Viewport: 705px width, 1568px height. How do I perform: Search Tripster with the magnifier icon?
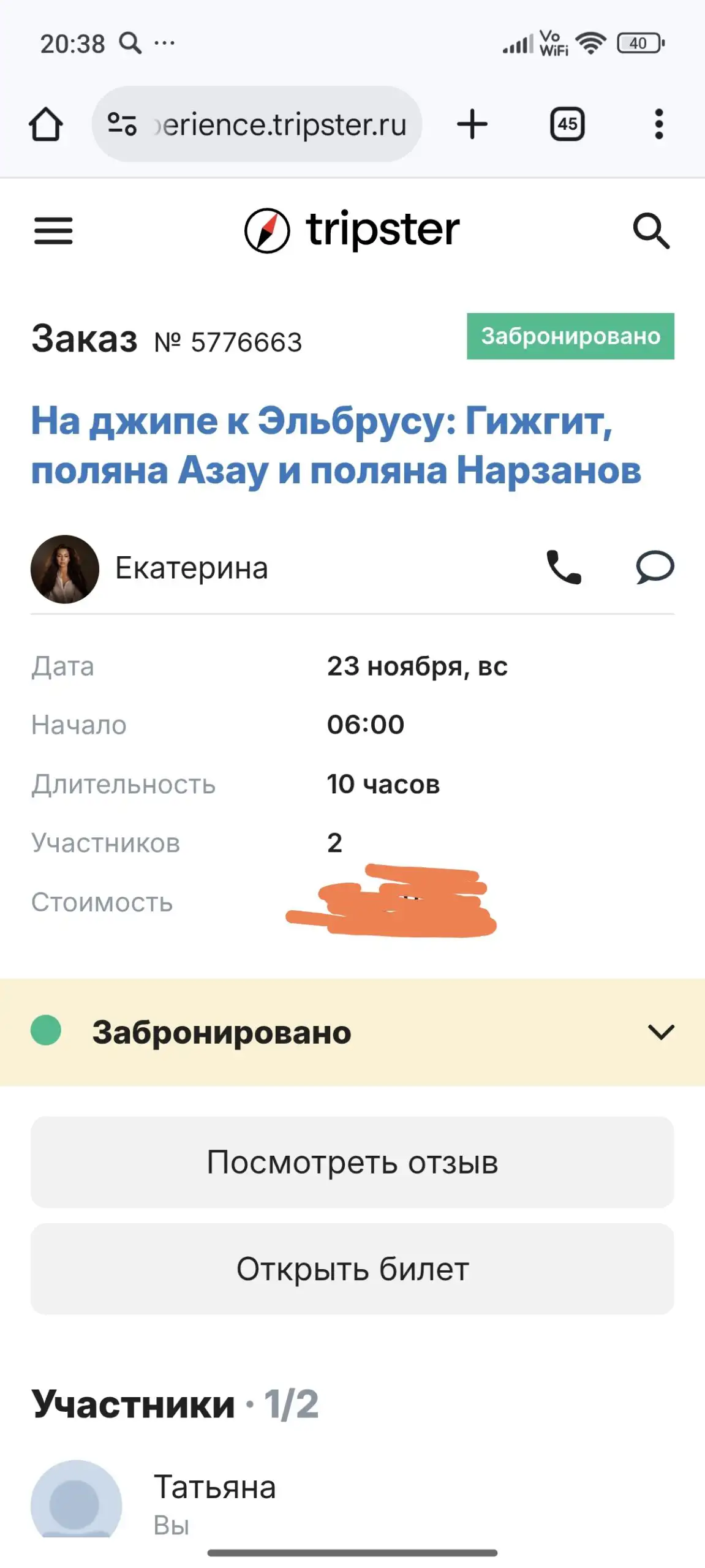coord(650,231)
